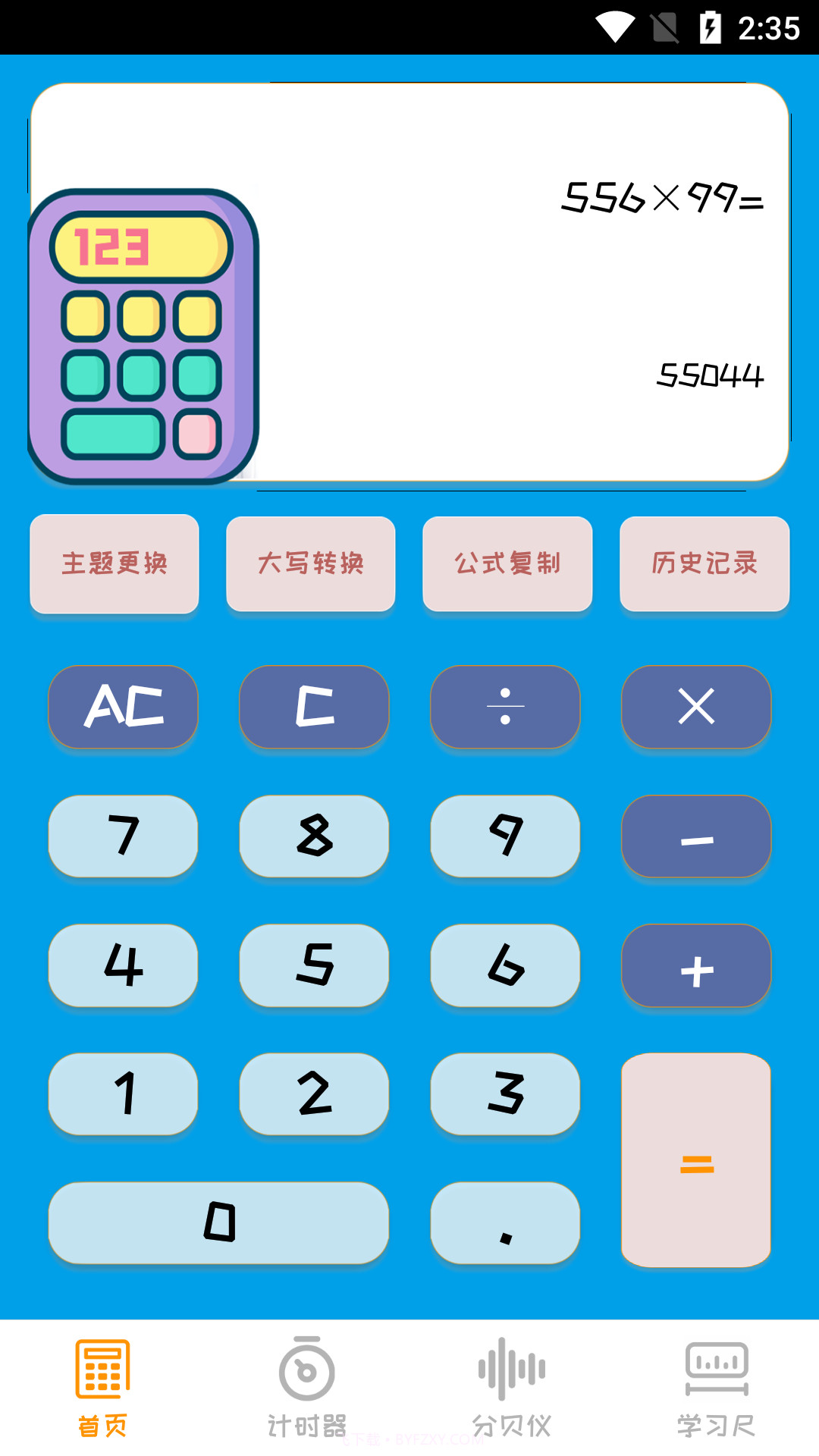Viewport: 819px width, 1456px height.
Task: Use 公式复制 to copy formula
Action: [507, 564]
